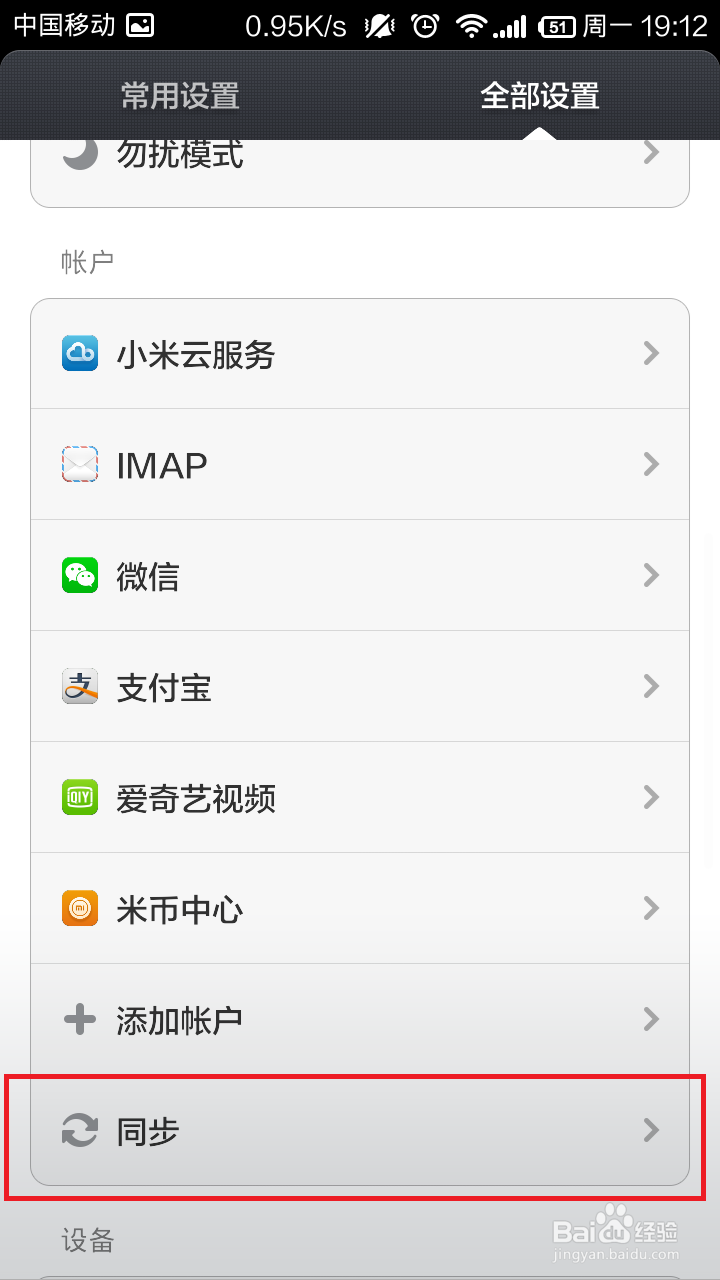Select the 全部设置 tab

[540, 97]
